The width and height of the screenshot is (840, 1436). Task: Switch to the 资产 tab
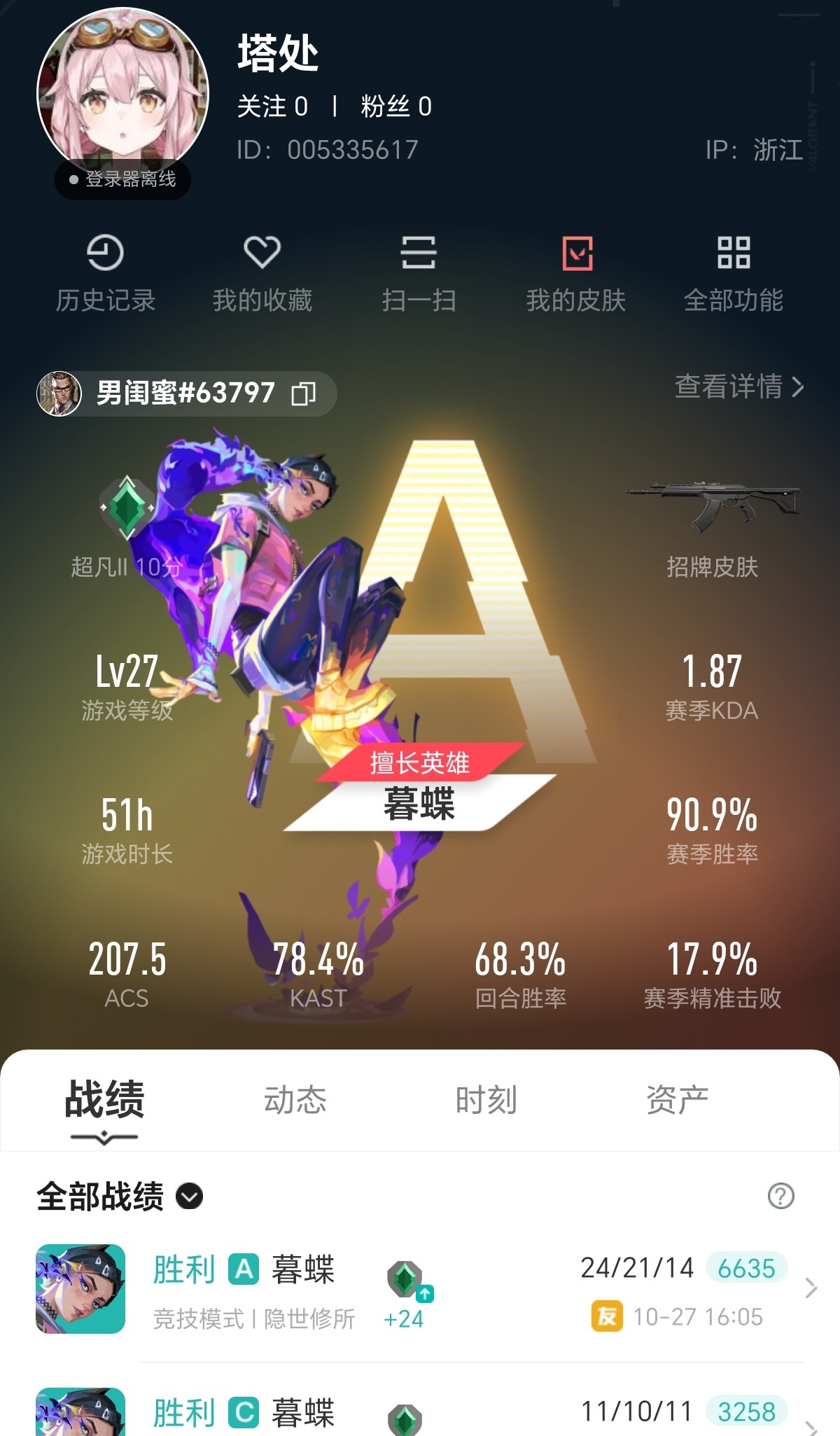point(677,1100)
